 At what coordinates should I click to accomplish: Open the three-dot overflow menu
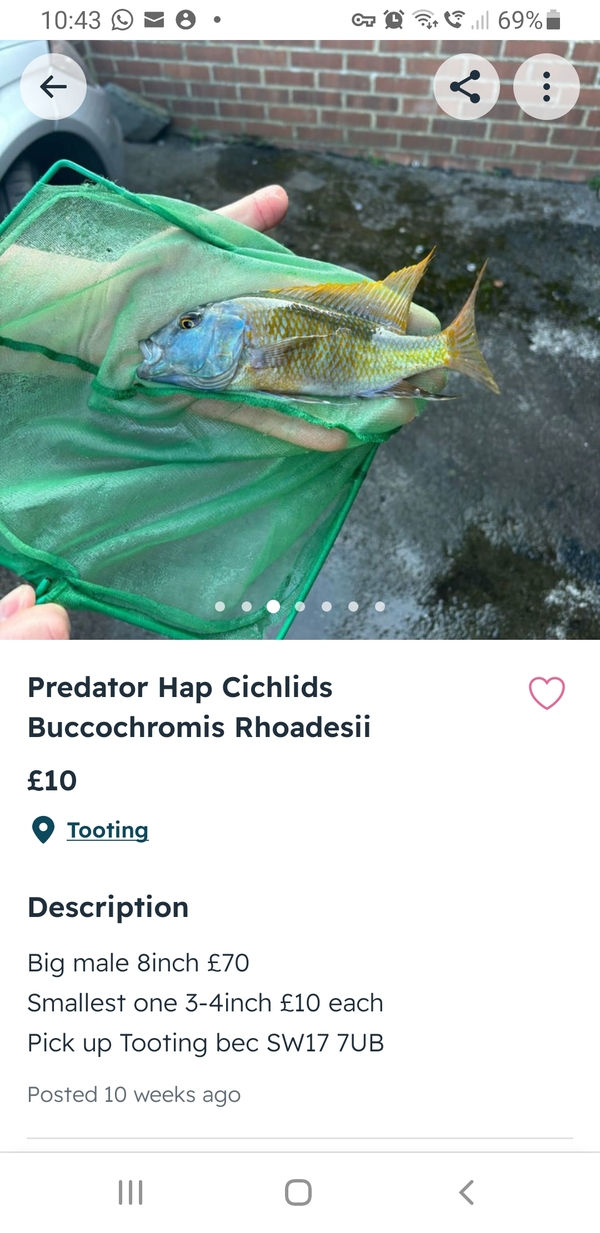coord(546,87)
